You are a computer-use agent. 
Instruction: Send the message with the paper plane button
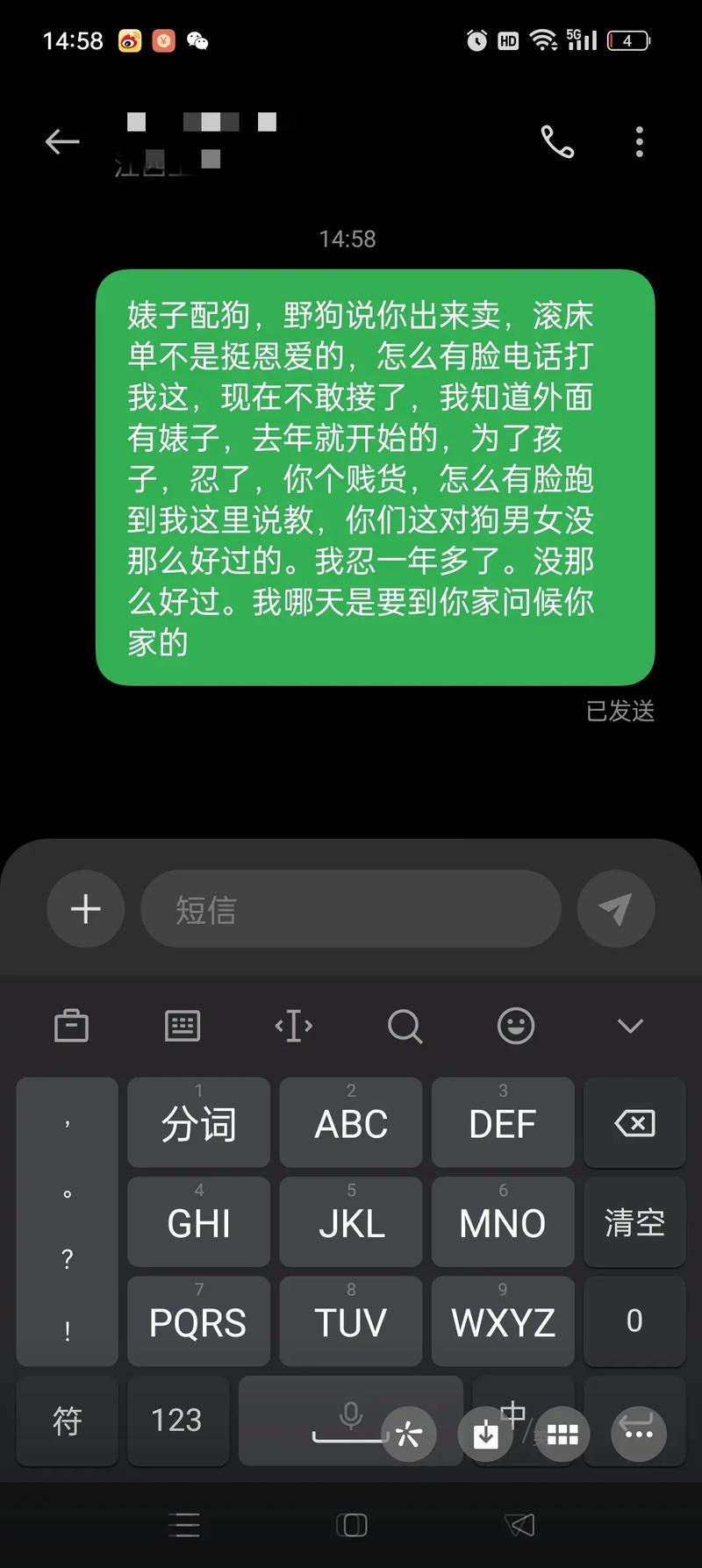tap(615, 909)
